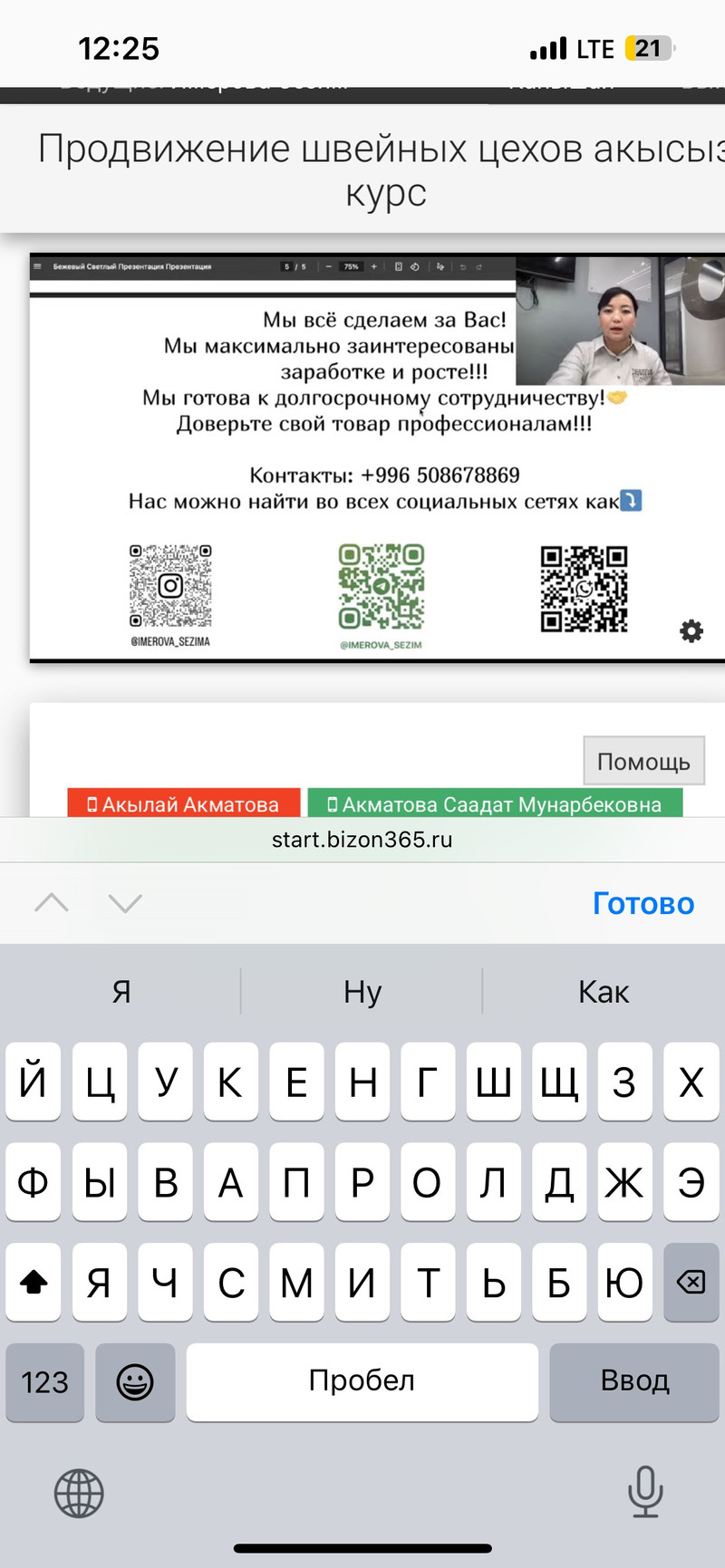Insert the suggested word Ну
This screenshot has height=1568, width=725.
coord(362,992)
